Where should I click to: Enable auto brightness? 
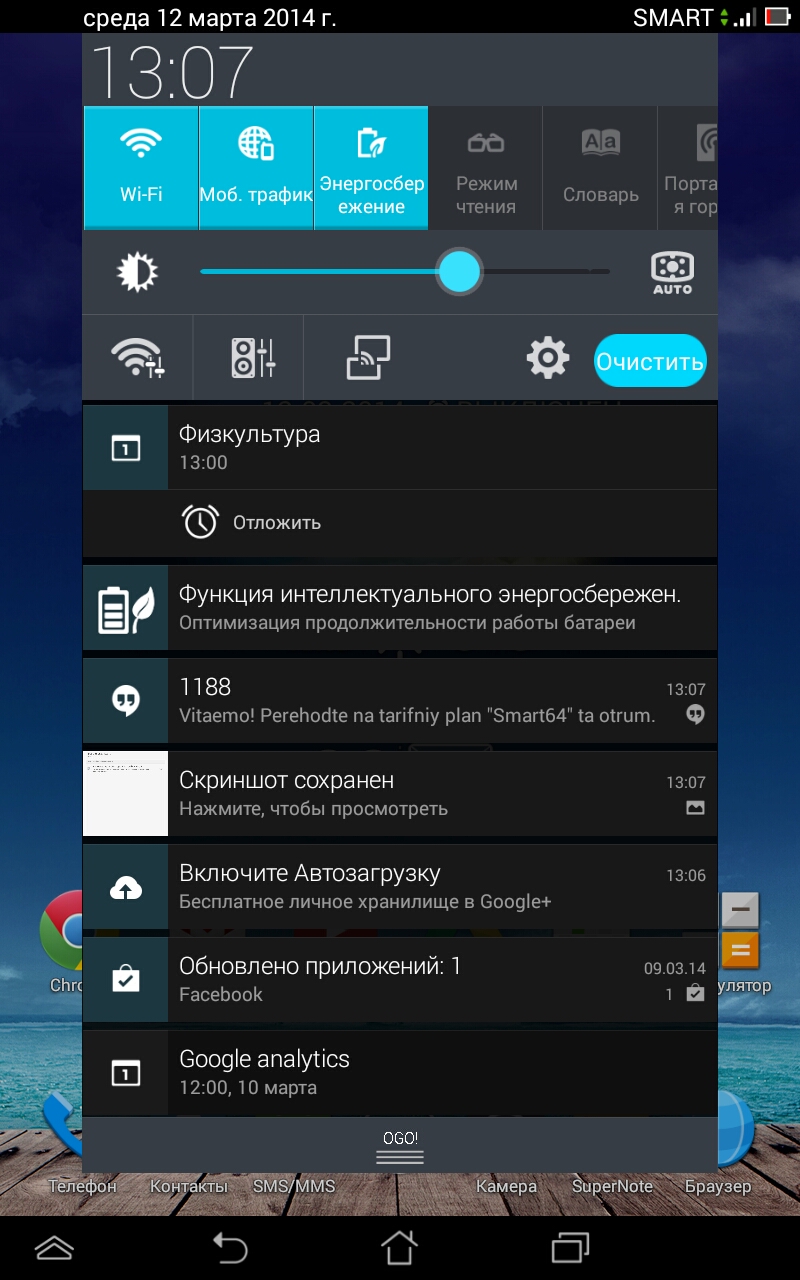pyautogui.click(x=673, y=271)
